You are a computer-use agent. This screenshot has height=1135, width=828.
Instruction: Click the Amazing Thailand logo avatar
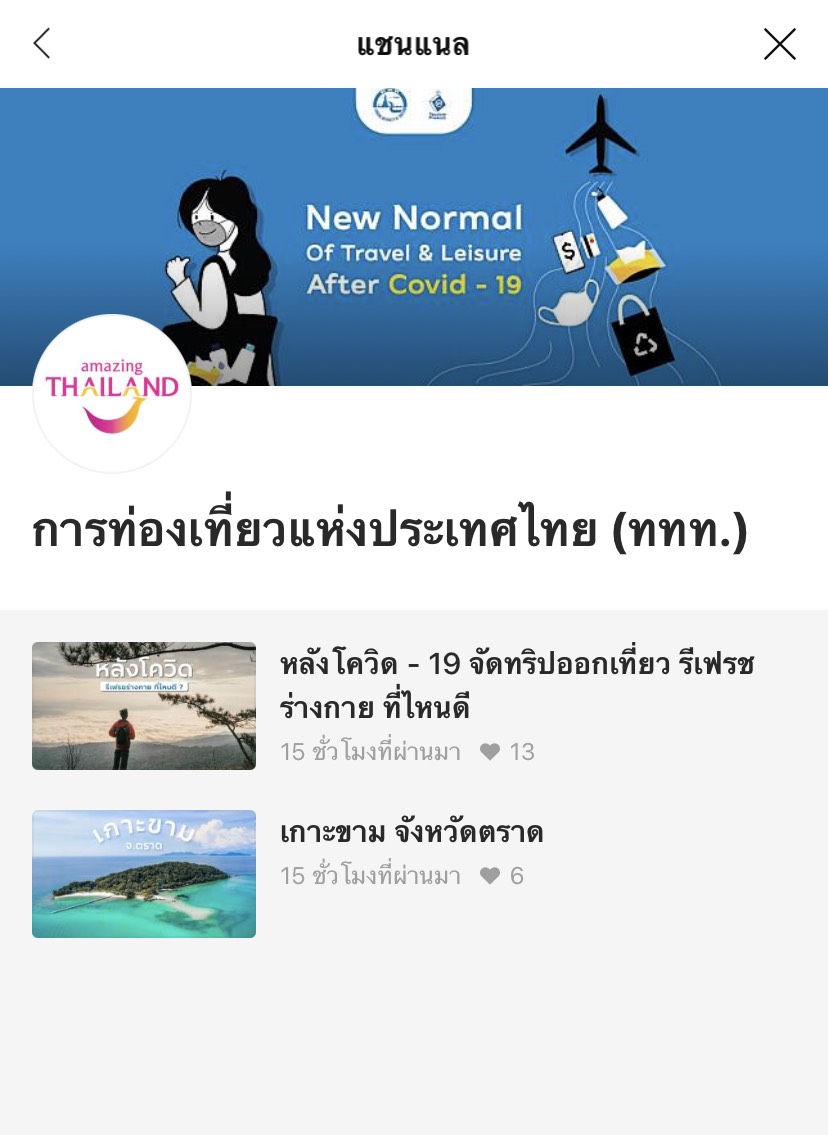tap(112, 393)
